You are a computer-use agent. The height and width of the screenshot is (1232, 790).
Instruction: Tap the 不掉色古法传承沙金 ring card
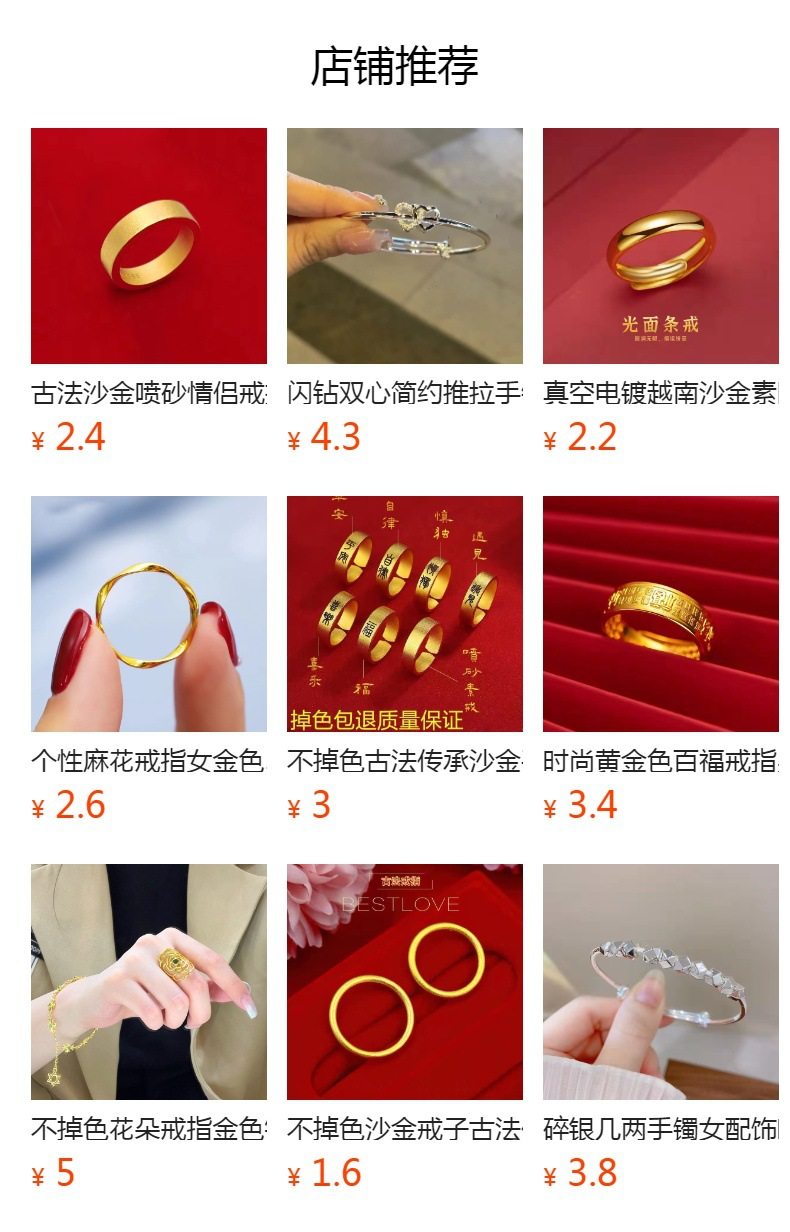[405, 614]
